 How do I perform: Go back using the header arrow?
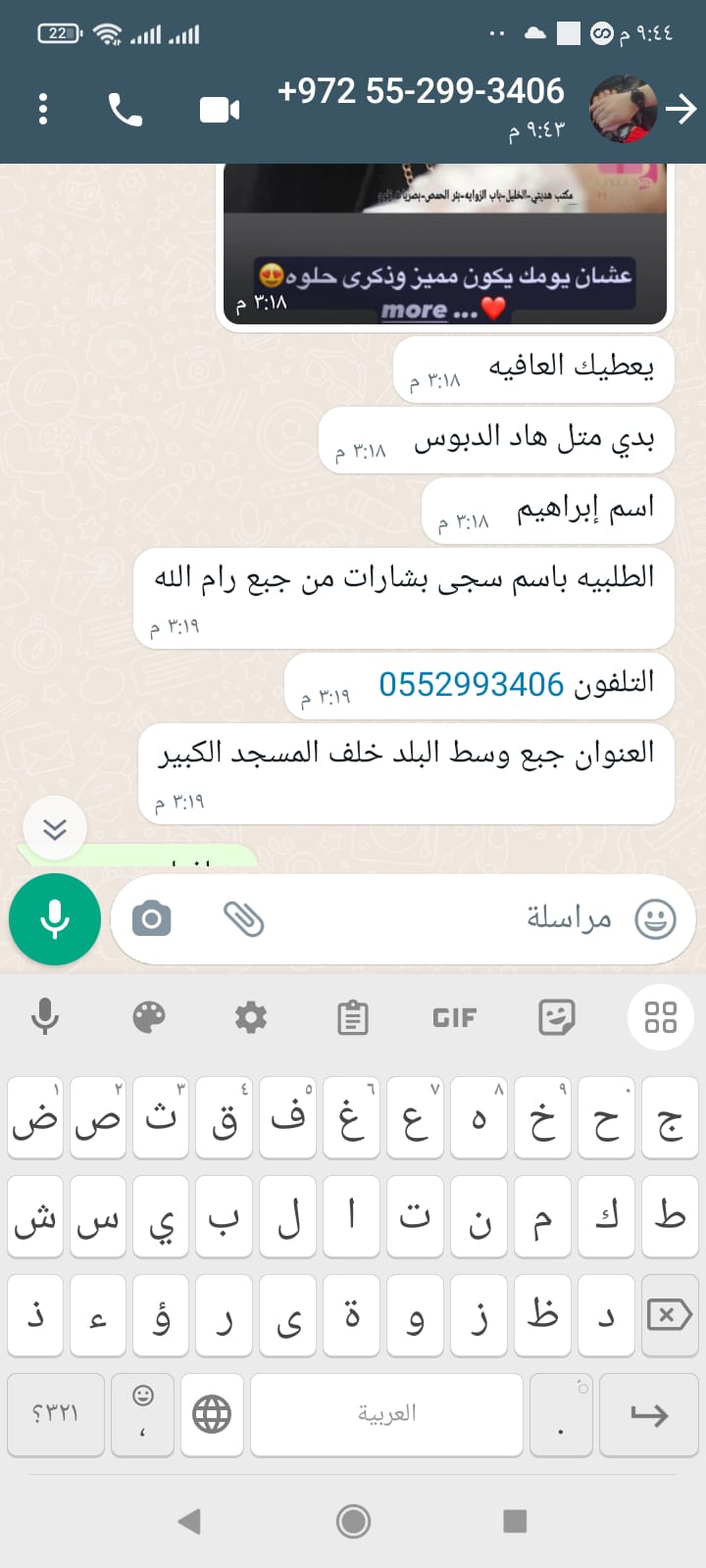coord(681,109)
